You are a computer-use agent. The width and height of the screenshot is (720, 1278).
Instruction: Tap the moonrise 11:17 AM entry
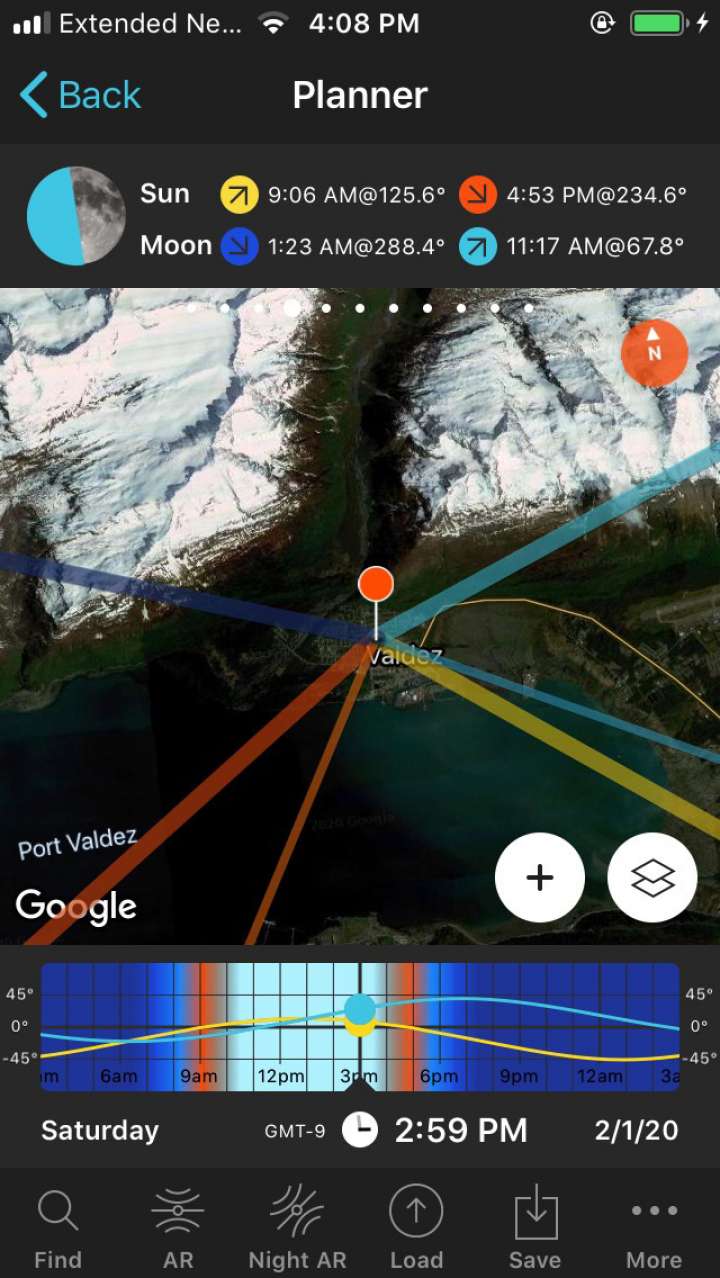coord(574,246)
